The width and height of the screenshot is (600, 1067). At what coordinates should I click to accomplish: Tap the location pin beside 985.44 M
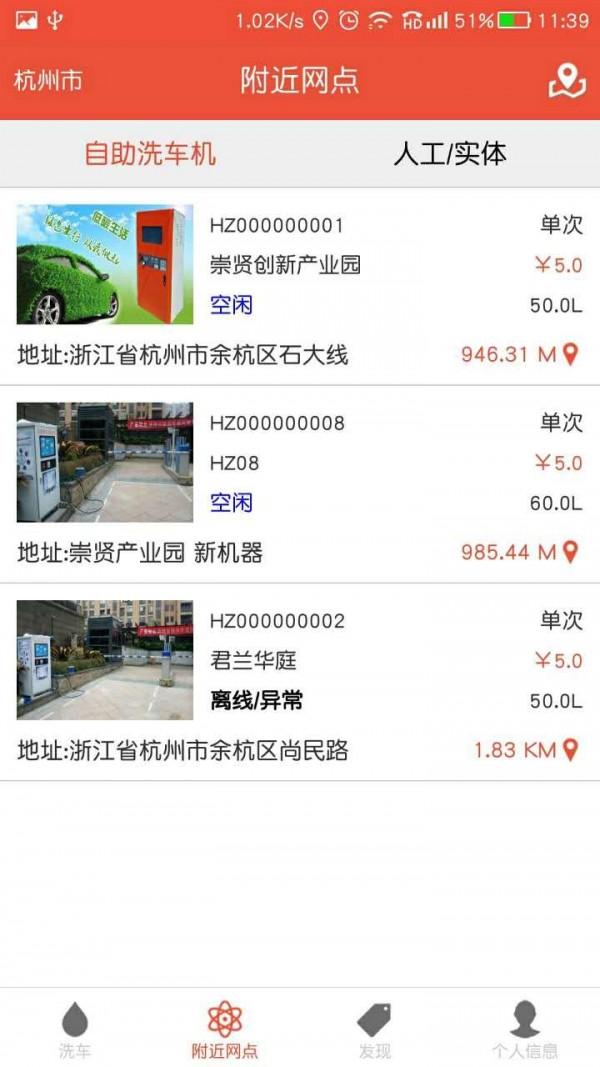[571, 552]
